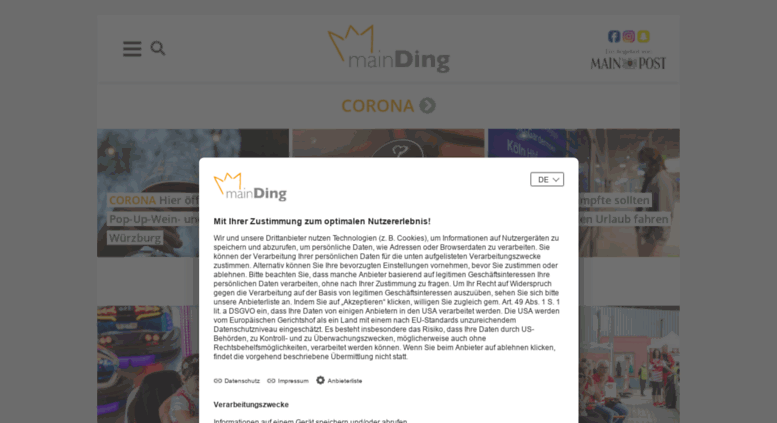The height and width of the screenshot is (423, 777).
Task: Open the hamburger menu
Action: (132, 49)
